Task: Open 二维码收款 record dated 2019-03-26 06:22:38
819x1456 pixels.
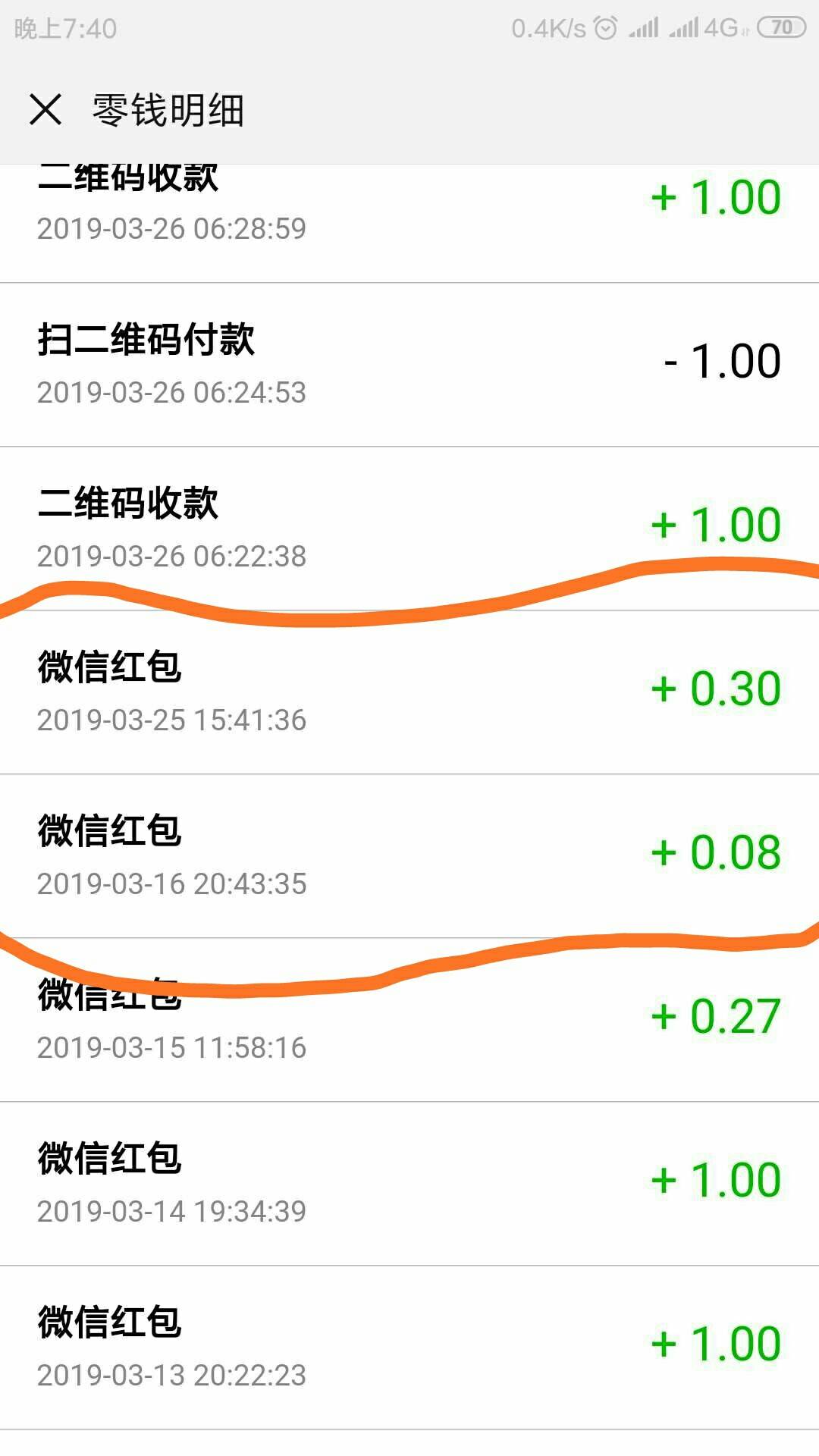Action: pyautogui.click(x=409, y=529)
